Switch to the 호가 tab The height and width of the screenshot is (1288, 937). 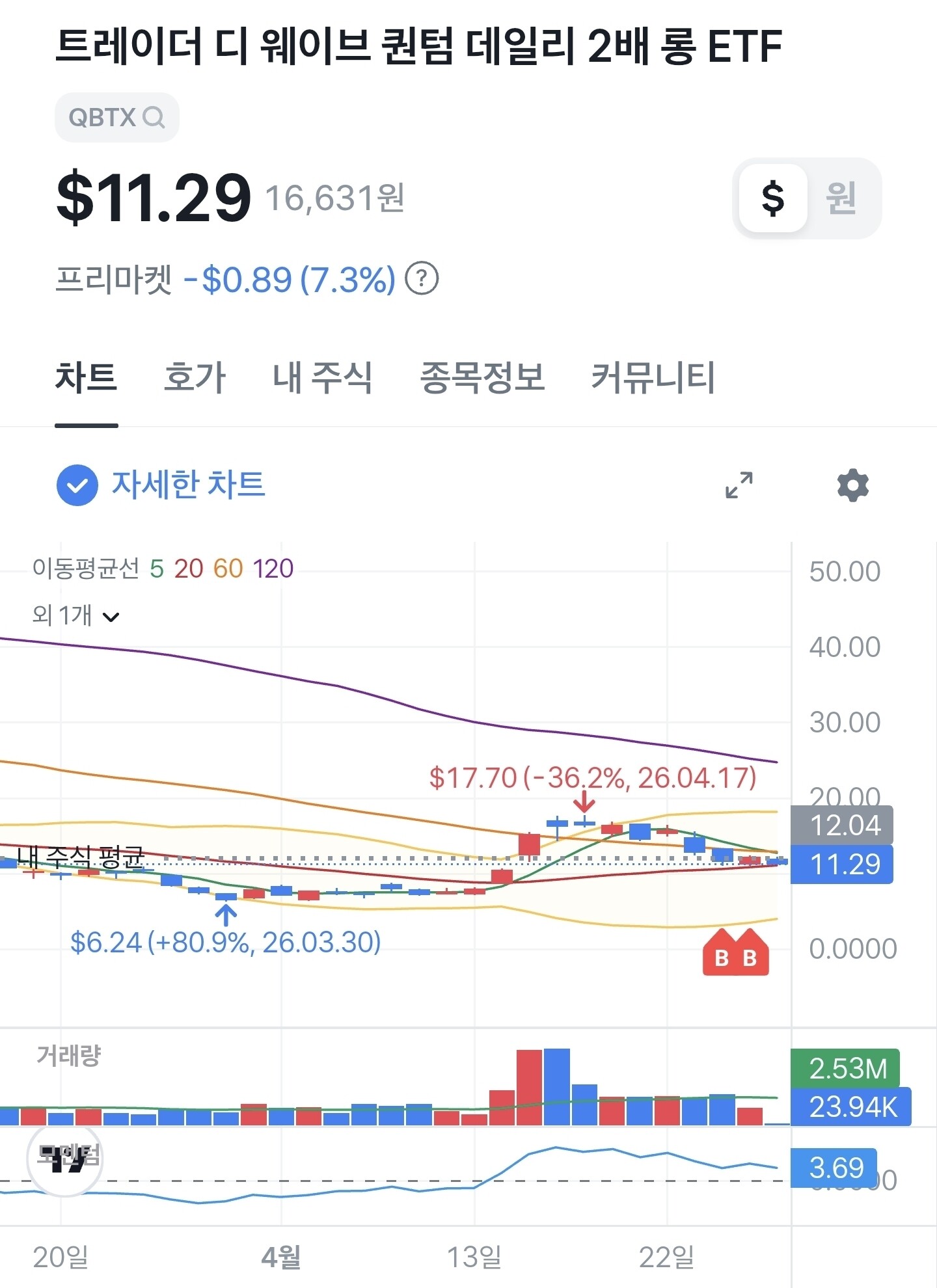click(x=195, y=377)
